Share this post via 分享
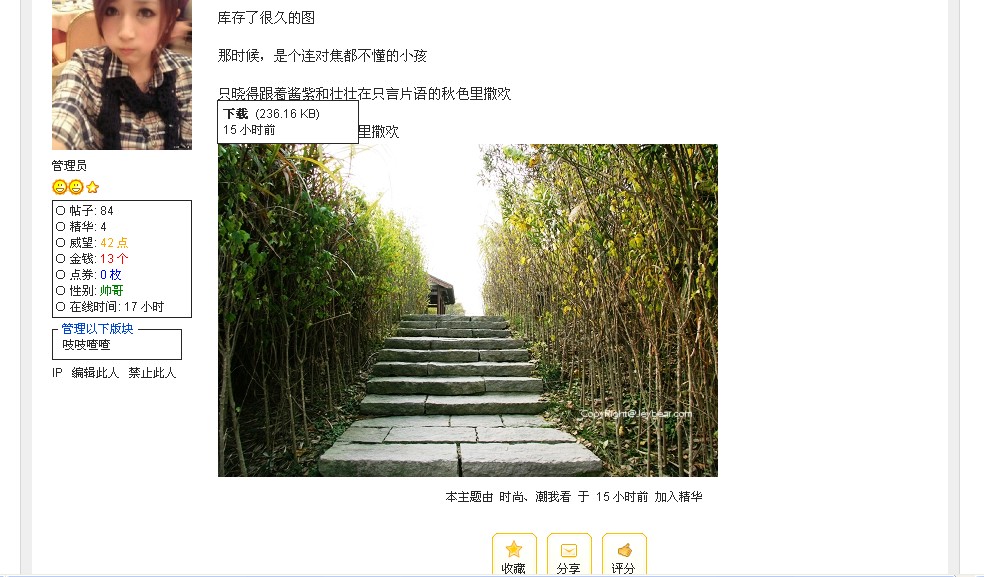This screenshot has height=577, width=984. [569, 556]
